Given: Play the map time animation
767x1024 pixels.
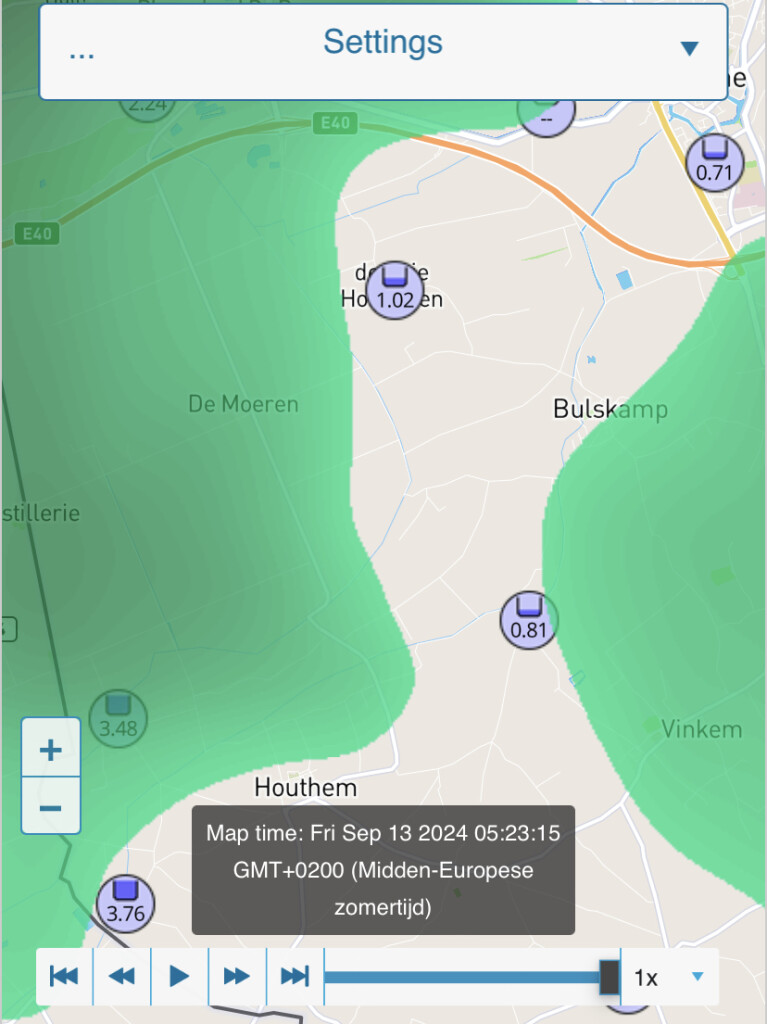Looking at the screenshot, I should 179,976.
